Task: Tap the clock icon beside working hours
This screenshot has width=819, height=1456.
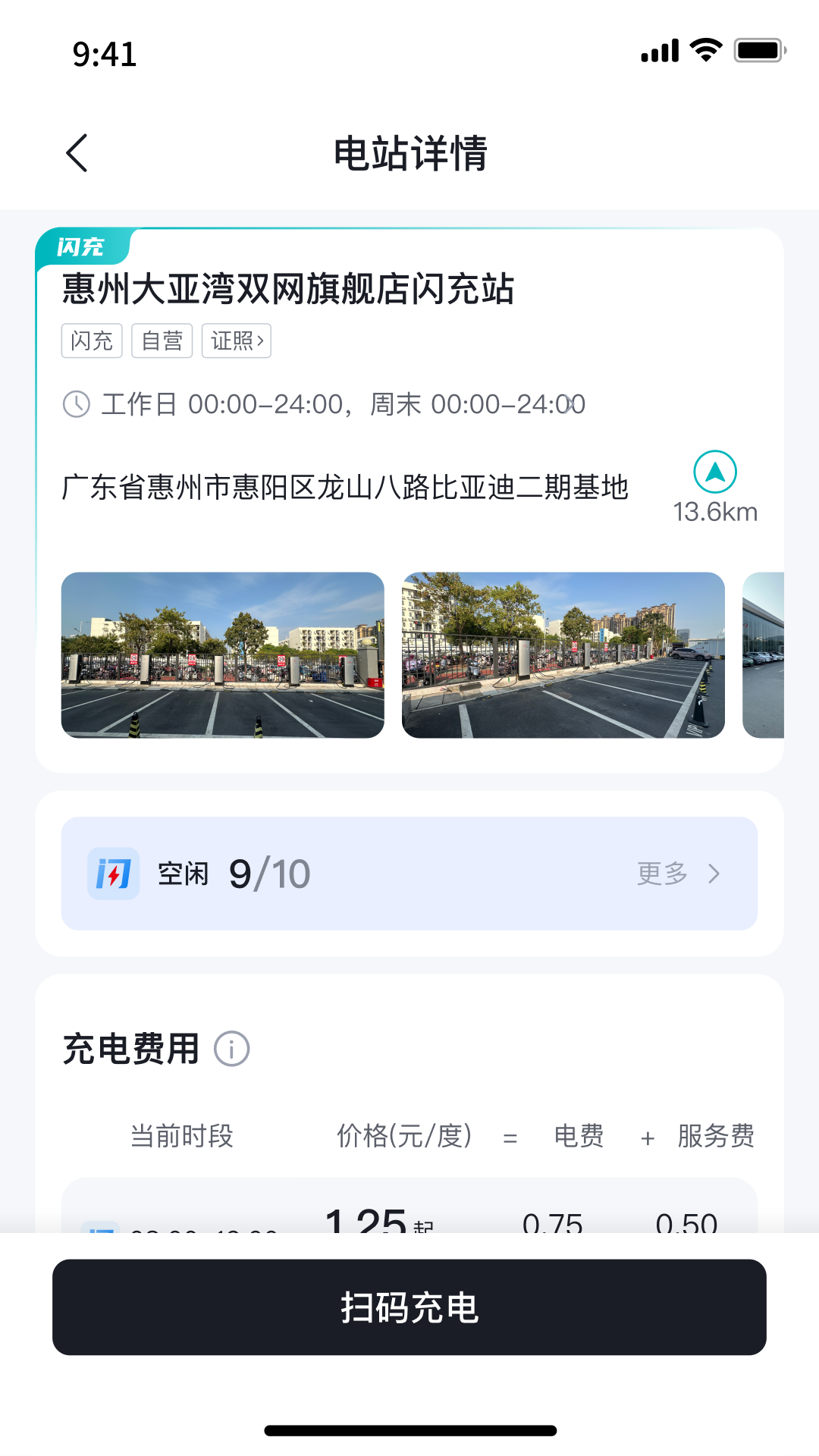Action: tap(77, 404)
